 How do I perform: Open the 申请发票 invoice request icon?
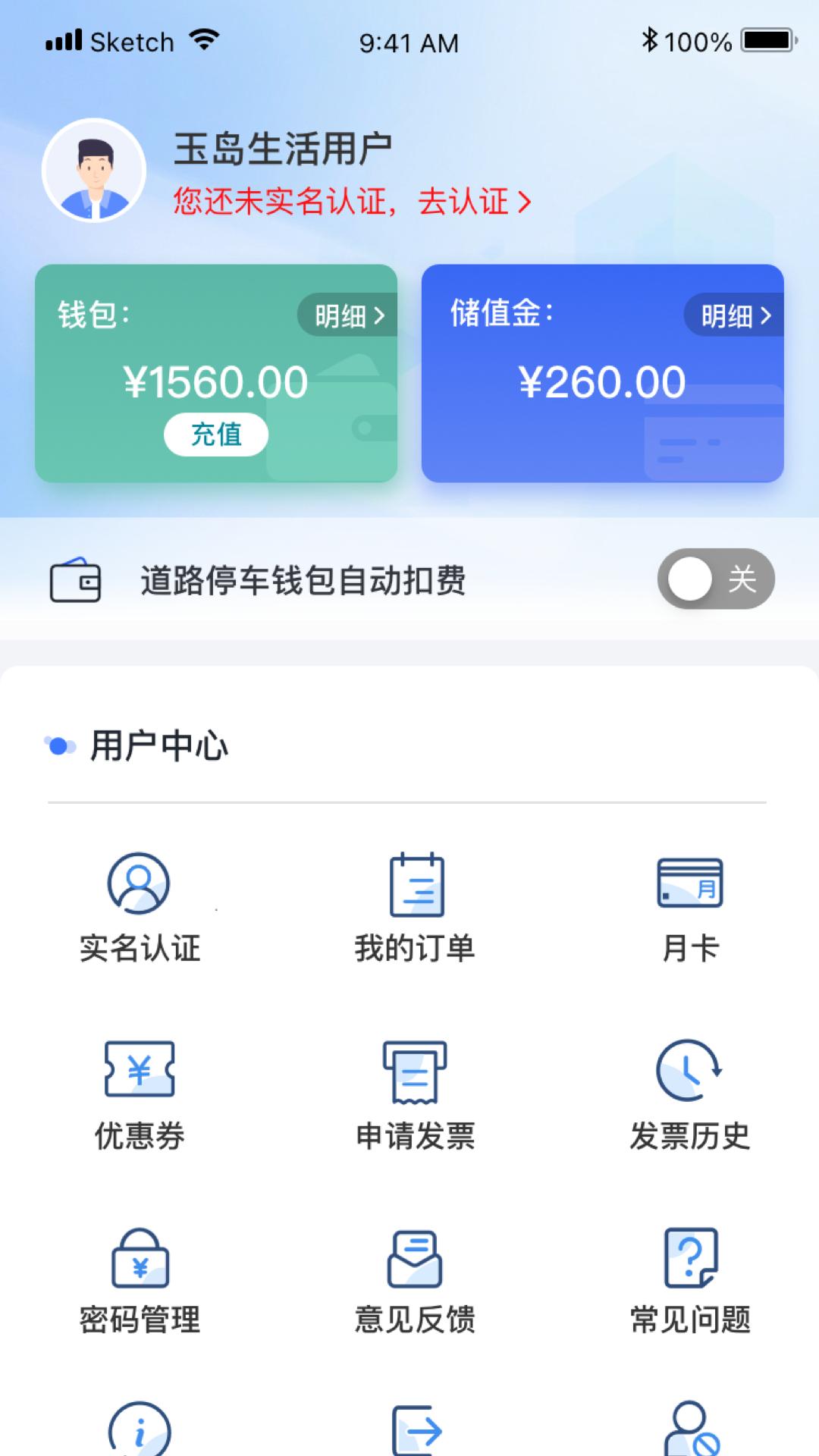tap(416, 1072)
